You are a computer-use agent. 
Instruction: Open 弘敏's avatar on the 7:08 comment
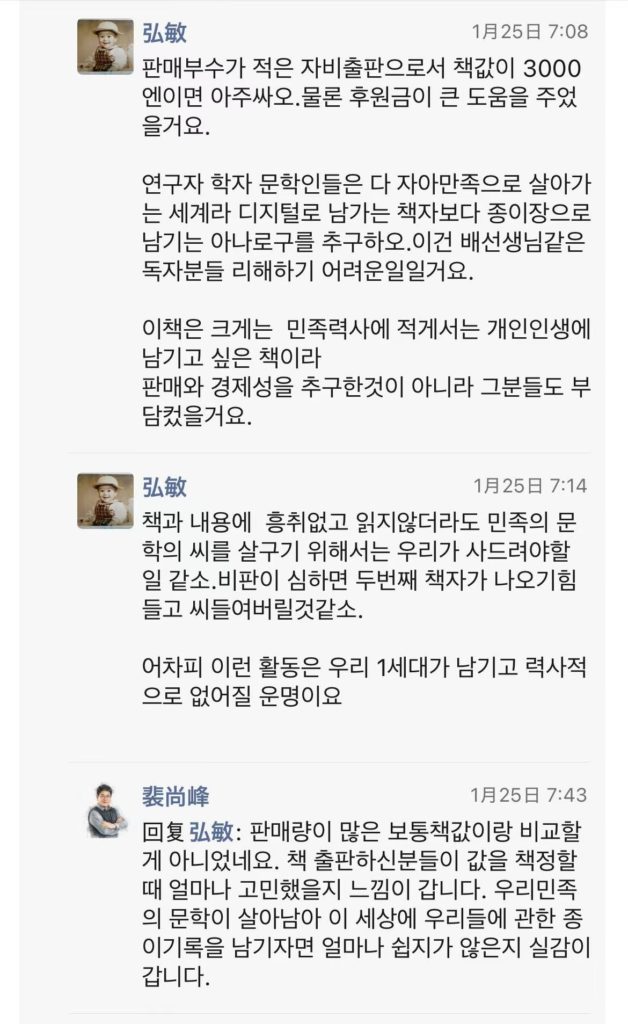click(x=105, y=47)
